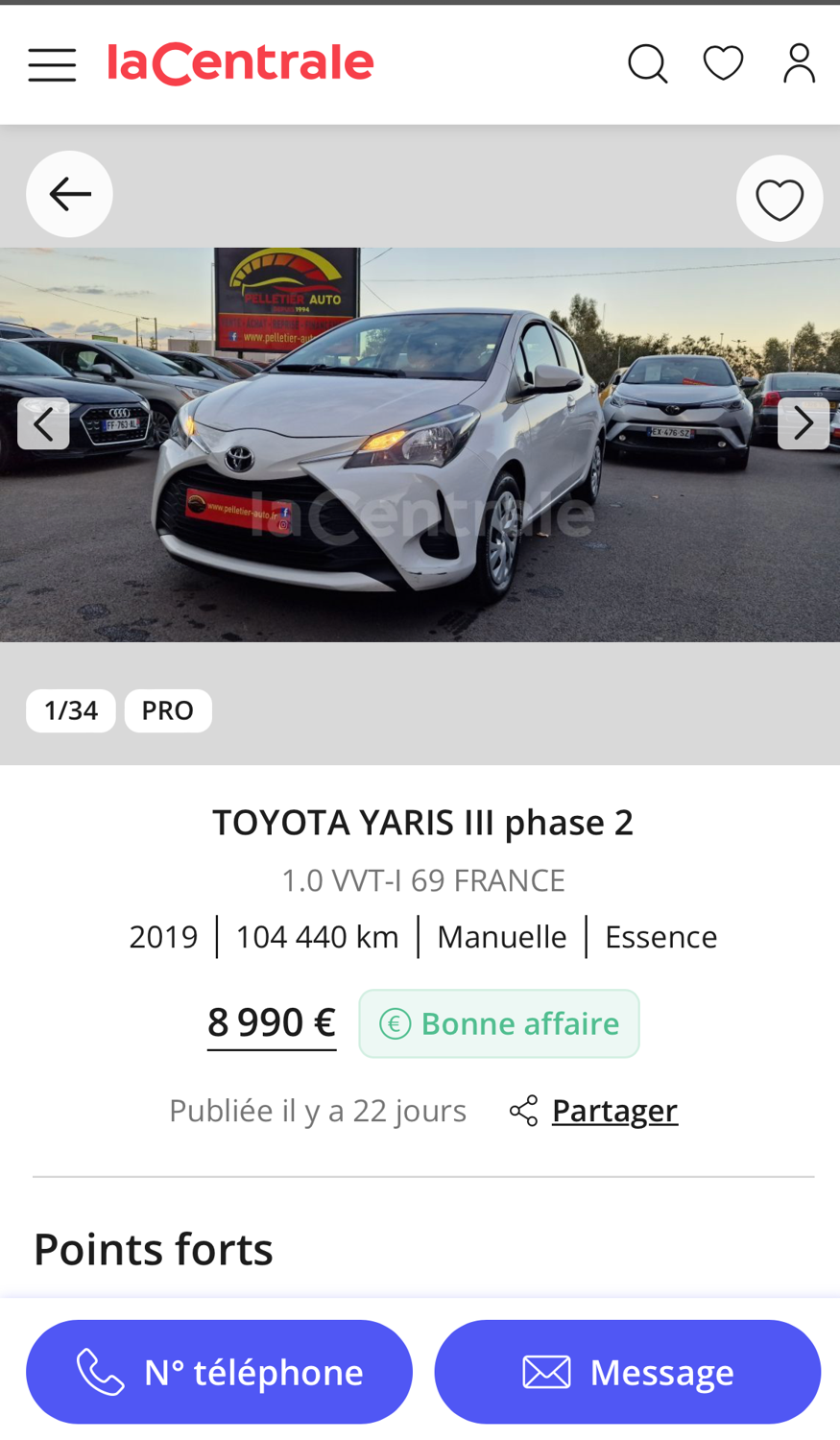This screenshot has width=840, height=1440.
Task: Show the previous car photo
Action: click(43, 423)
